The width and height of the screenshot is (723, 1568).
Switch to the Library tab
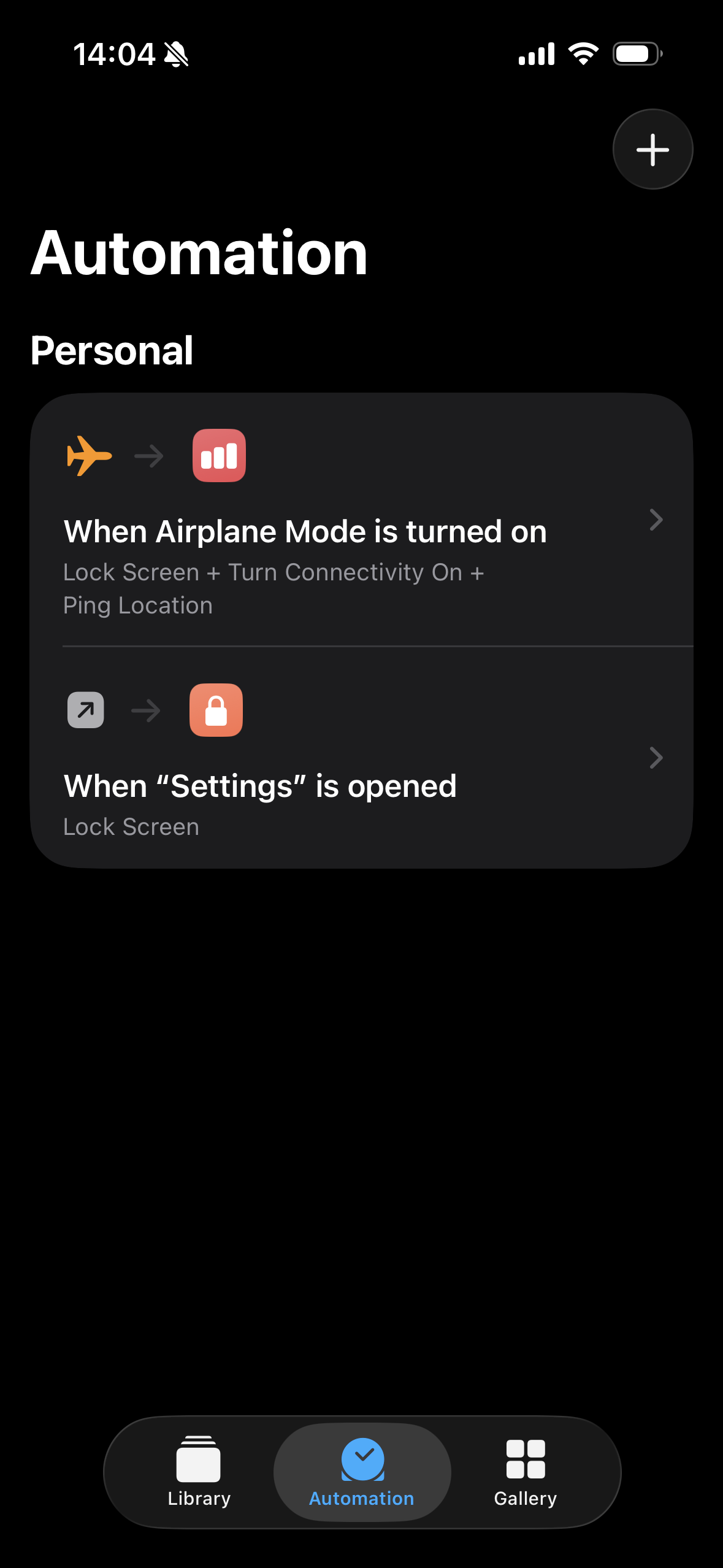pos(199,1471)
